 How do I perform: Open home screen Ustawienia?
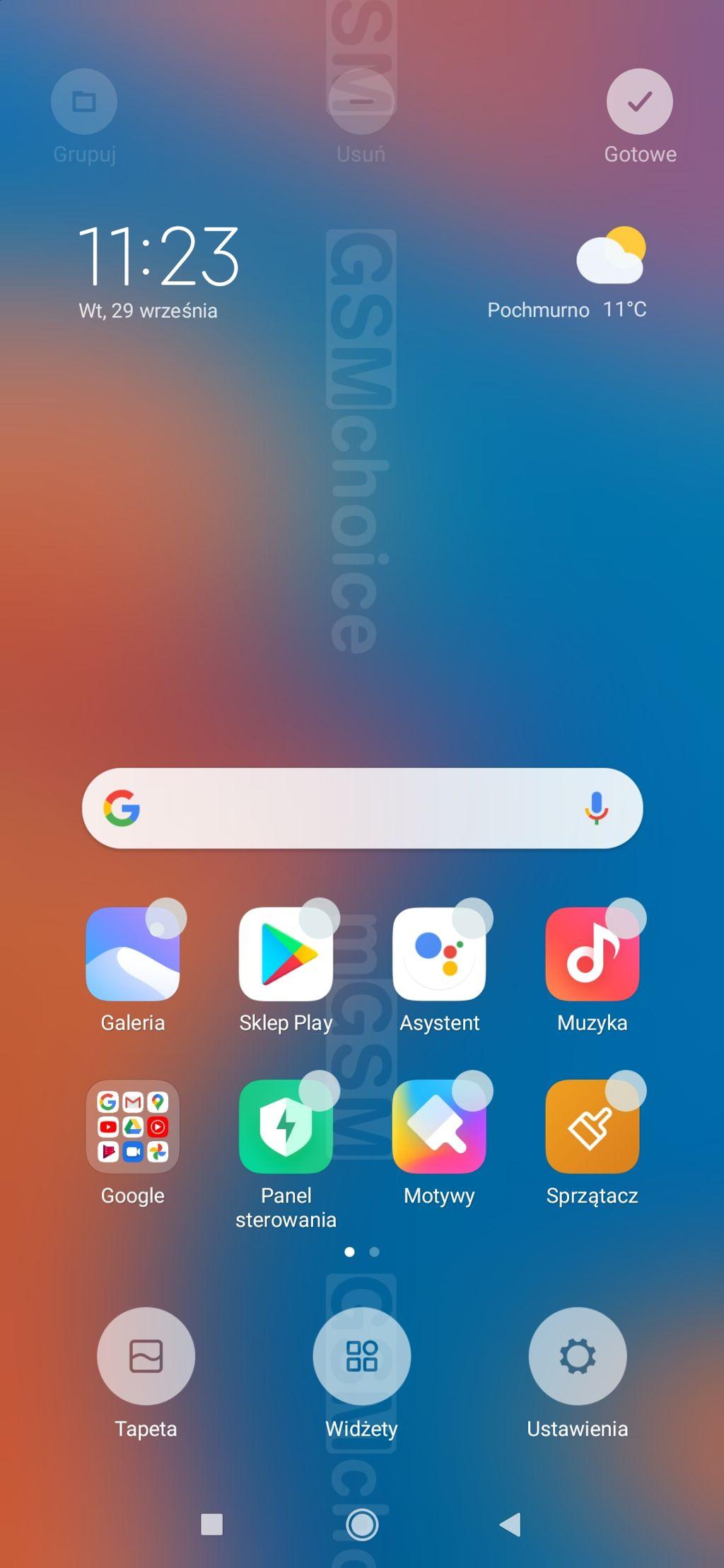click(577, 1356)
